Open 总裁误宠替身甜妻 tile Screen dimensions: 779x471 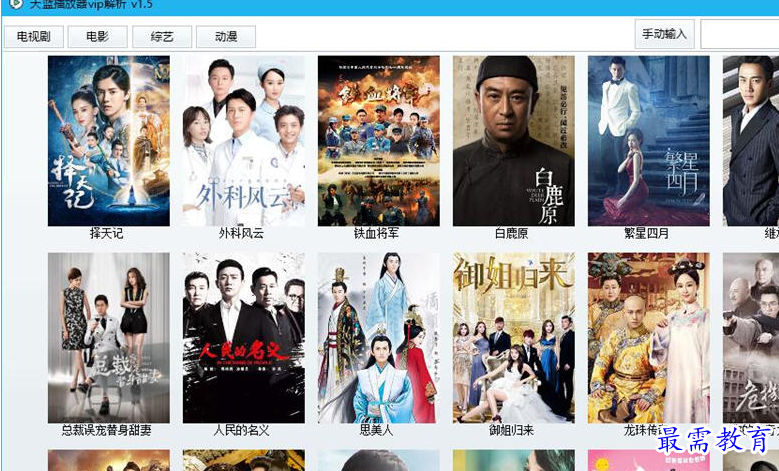point(108,338)
